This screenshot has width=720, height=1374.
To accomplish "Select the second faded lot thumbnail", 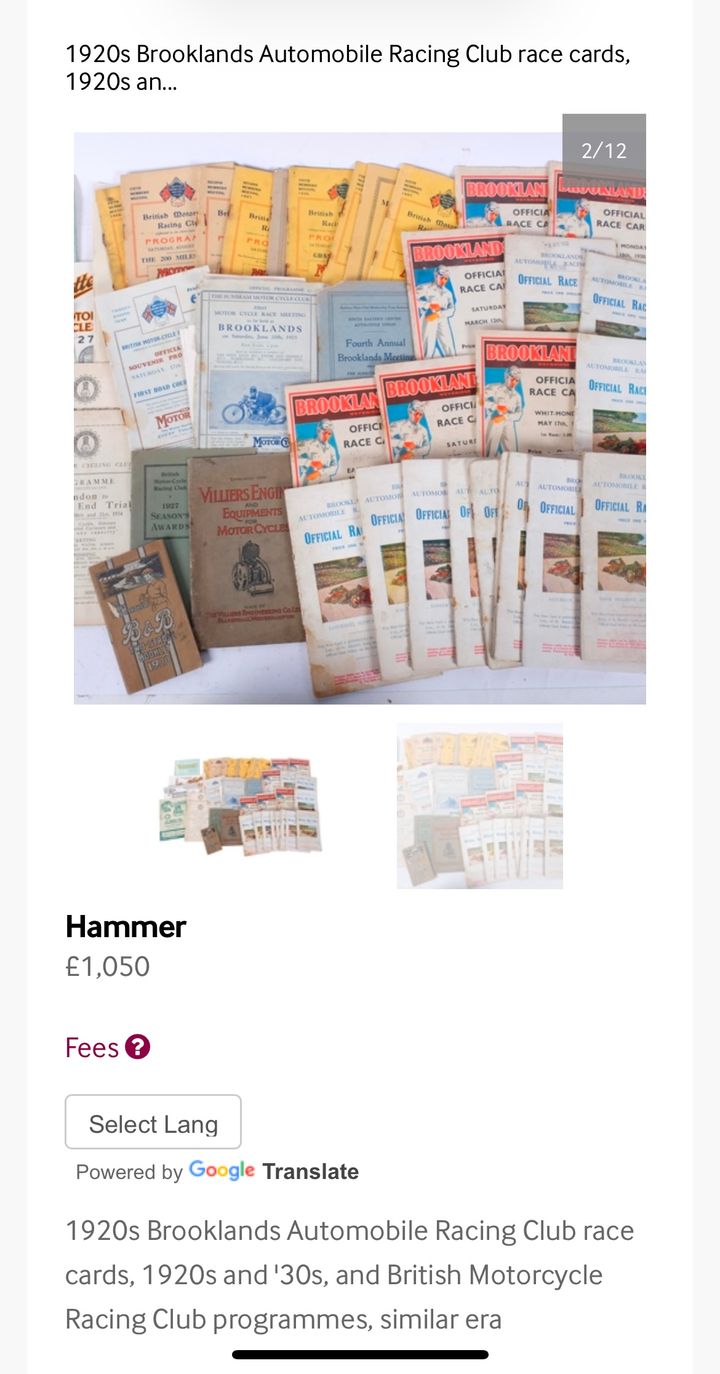I will [x=480, y=805].
